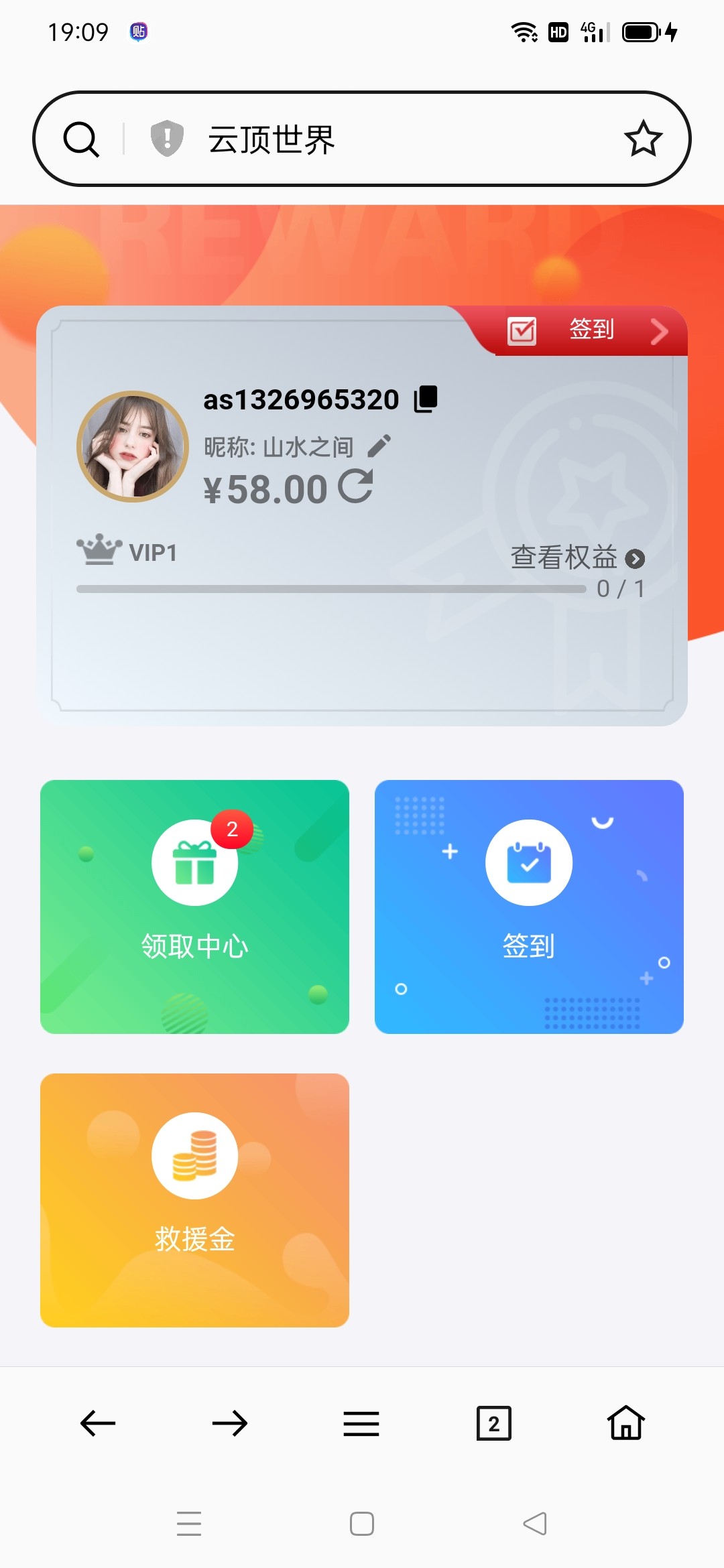Viewport: 724px width, 1568px height.
Task: Open the blue 签到 check-in card
Action: (x=529, y=906)
